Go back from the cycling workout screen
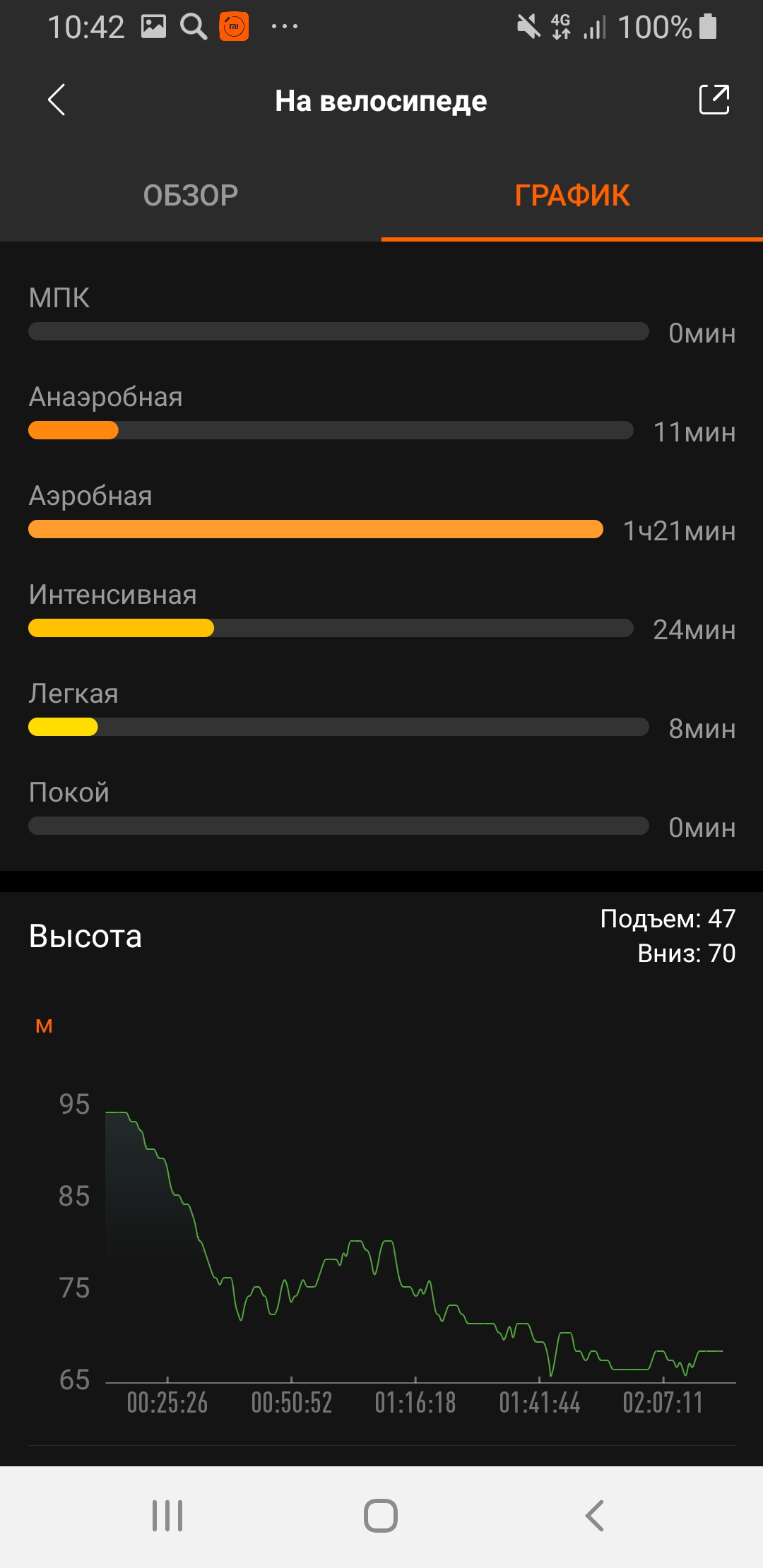 [57, 100]
